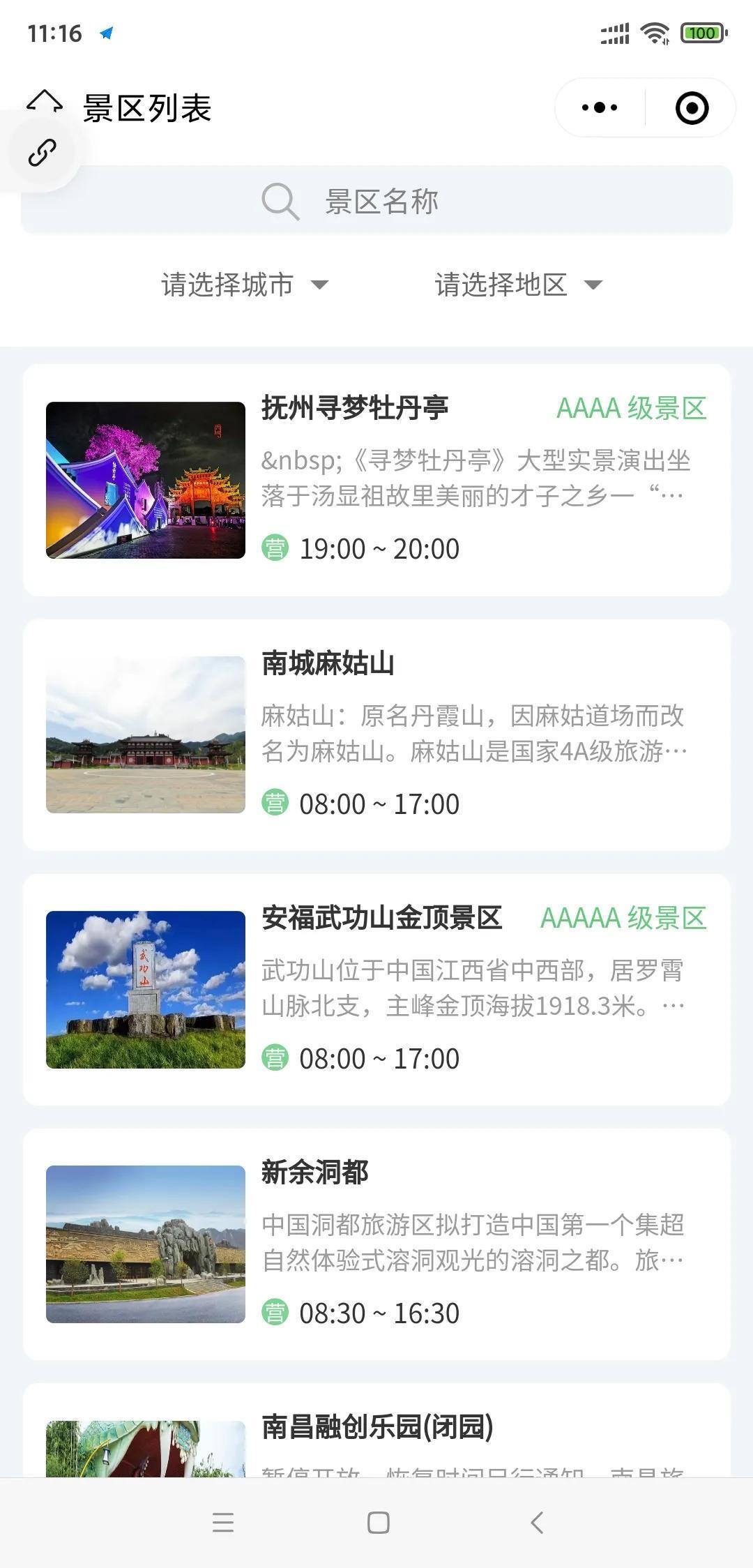This screenshot has width=753, height=1568.
Task: Open the 新余洞都 listing
Action: tap(376, 1244)
